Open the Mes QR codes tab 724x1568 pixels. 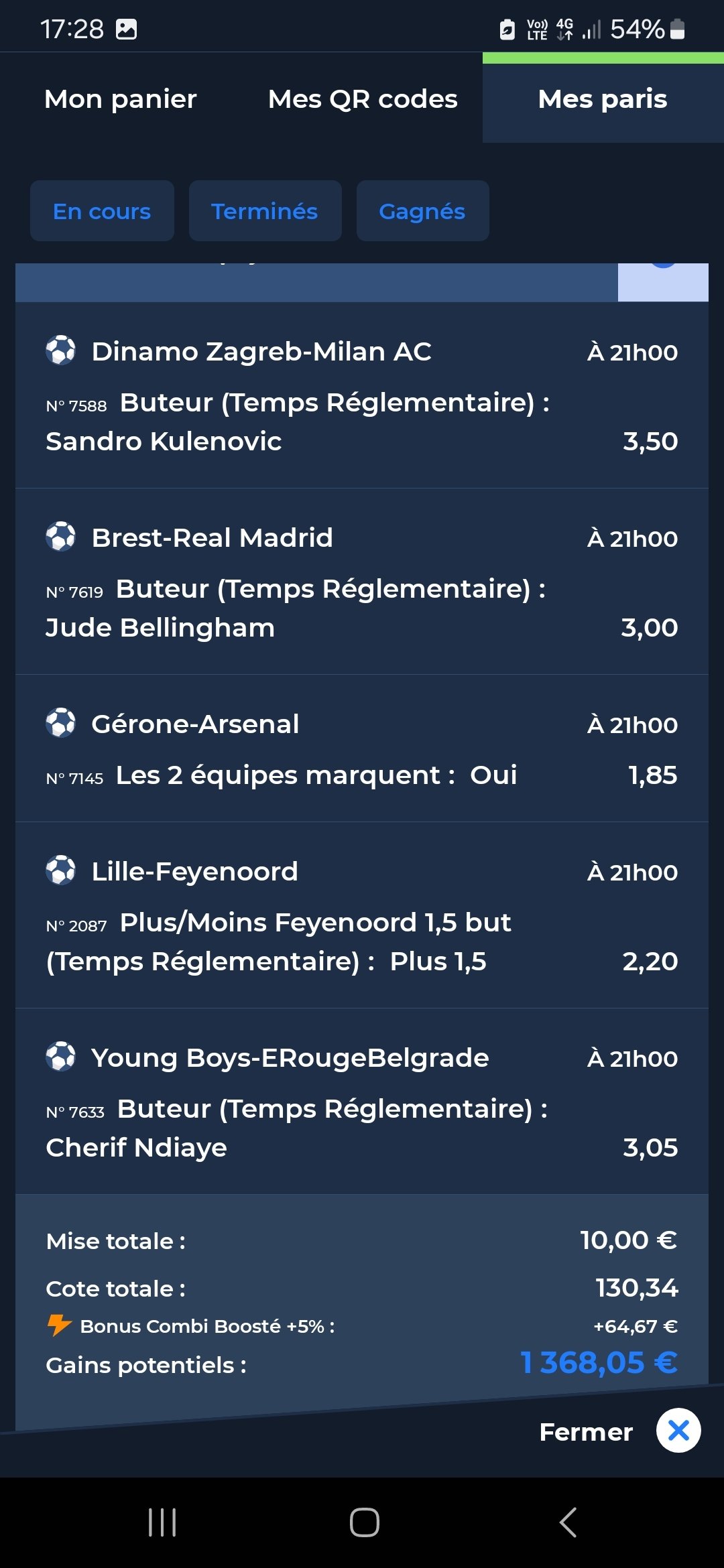click(363, 99)
